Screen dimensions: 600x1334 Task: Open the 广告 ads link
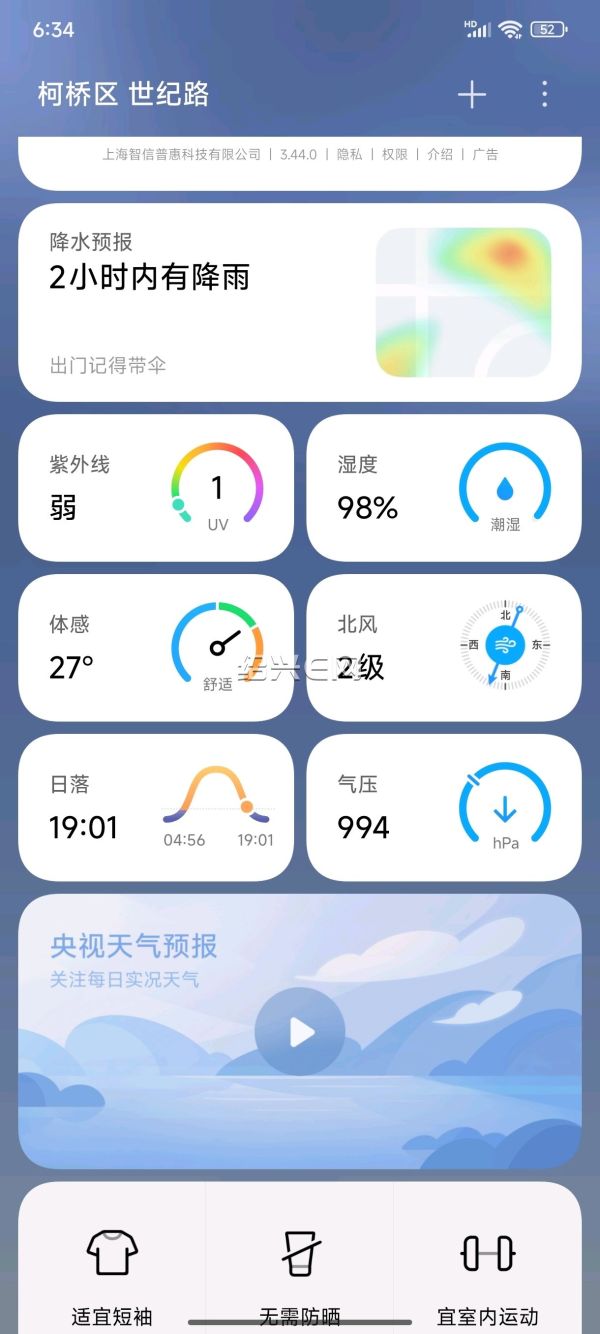[x=485, y=154]
